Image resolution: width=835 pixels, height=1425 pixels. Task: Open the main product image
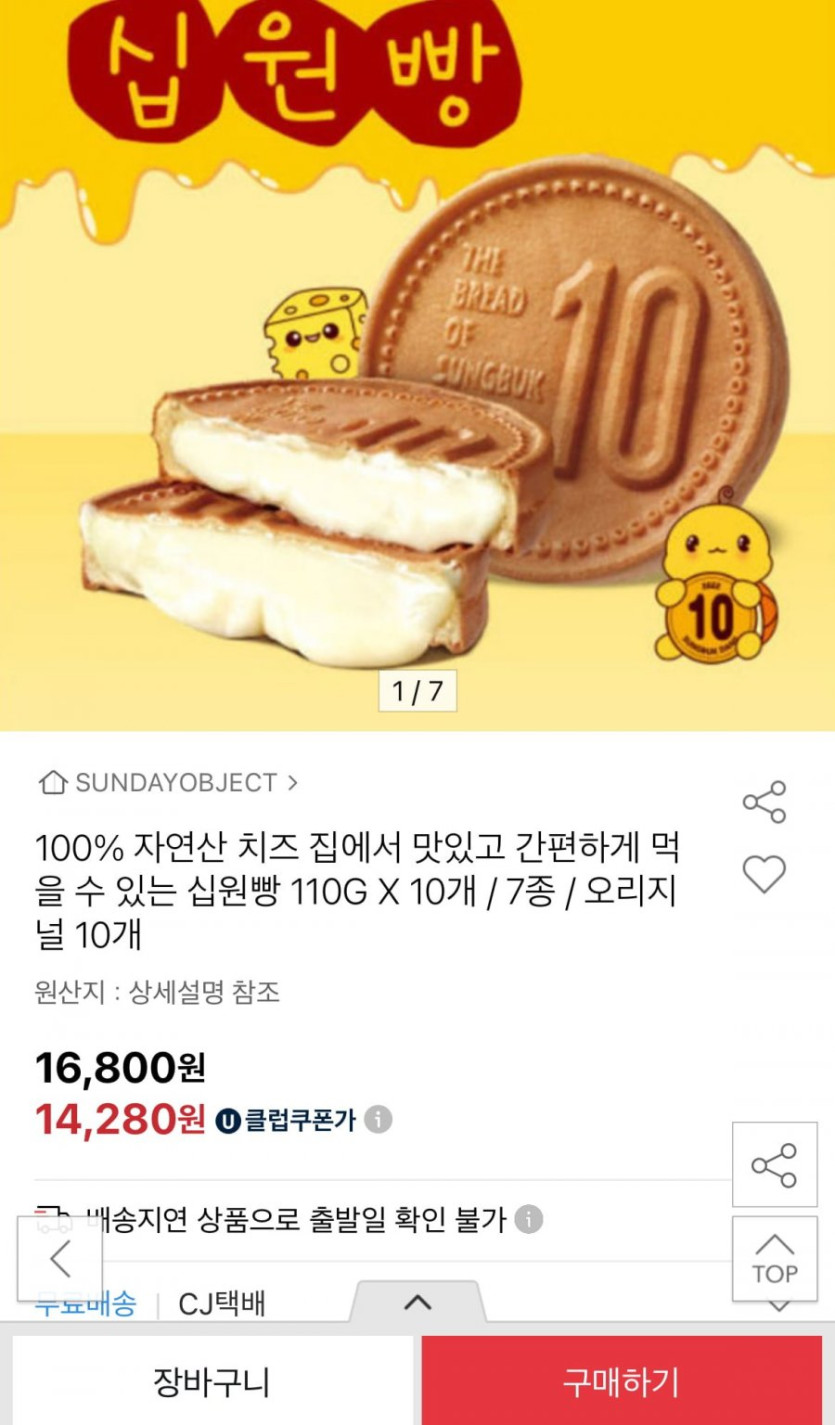click(417, 400)
